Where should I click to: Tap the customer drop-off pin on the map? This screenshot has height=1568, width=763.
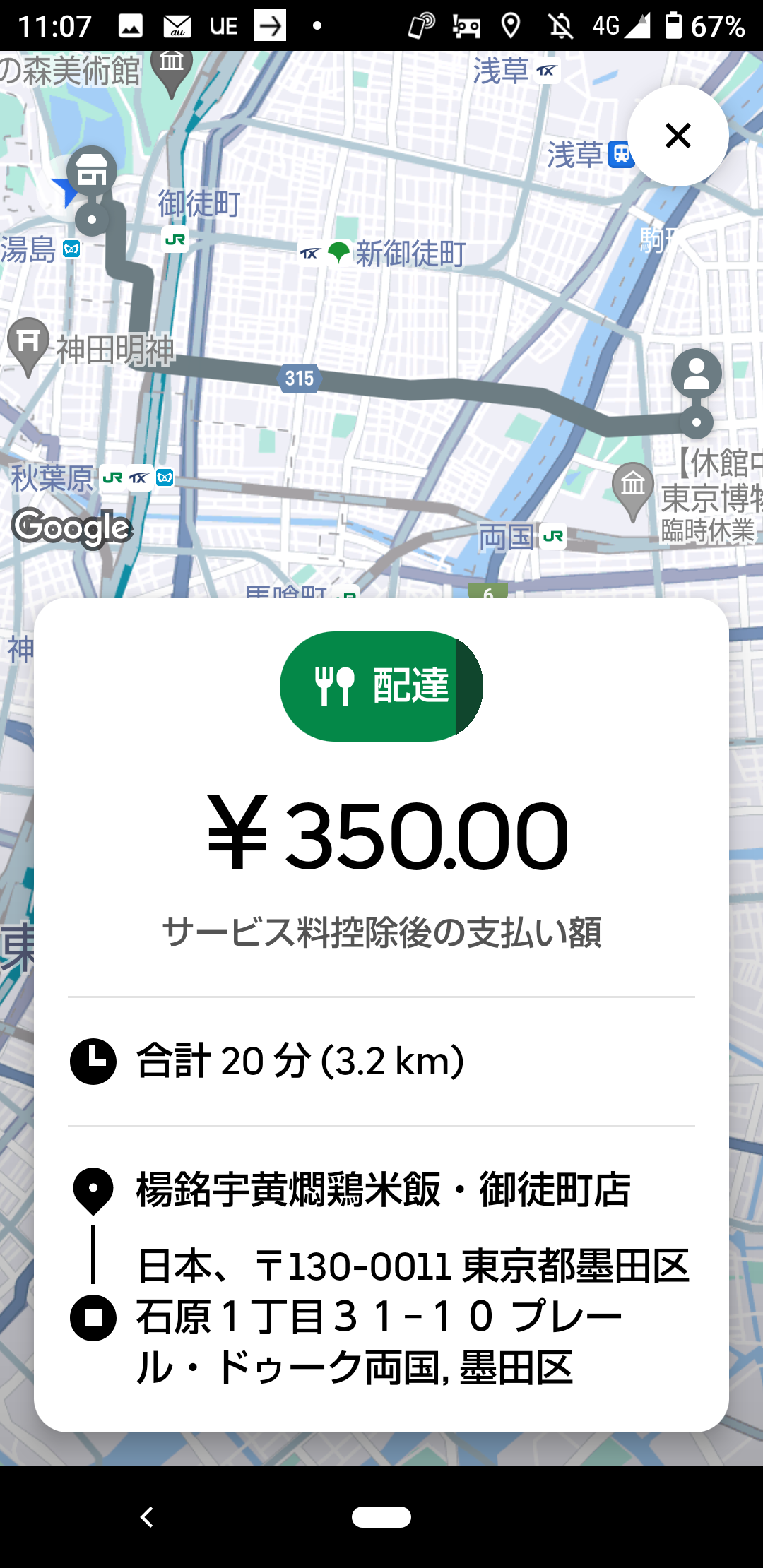696,374
